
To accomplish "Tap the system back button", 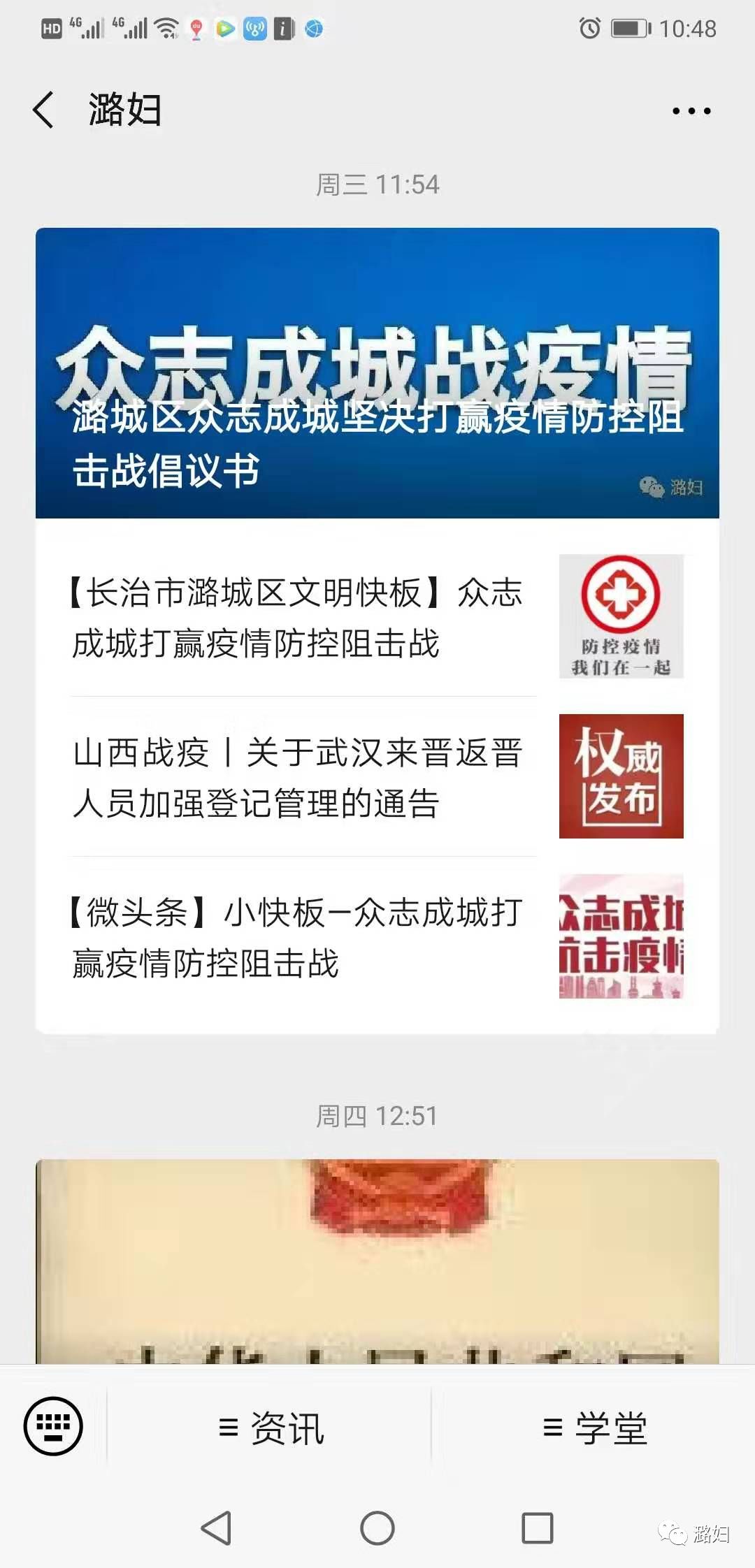I will 216,1528.
